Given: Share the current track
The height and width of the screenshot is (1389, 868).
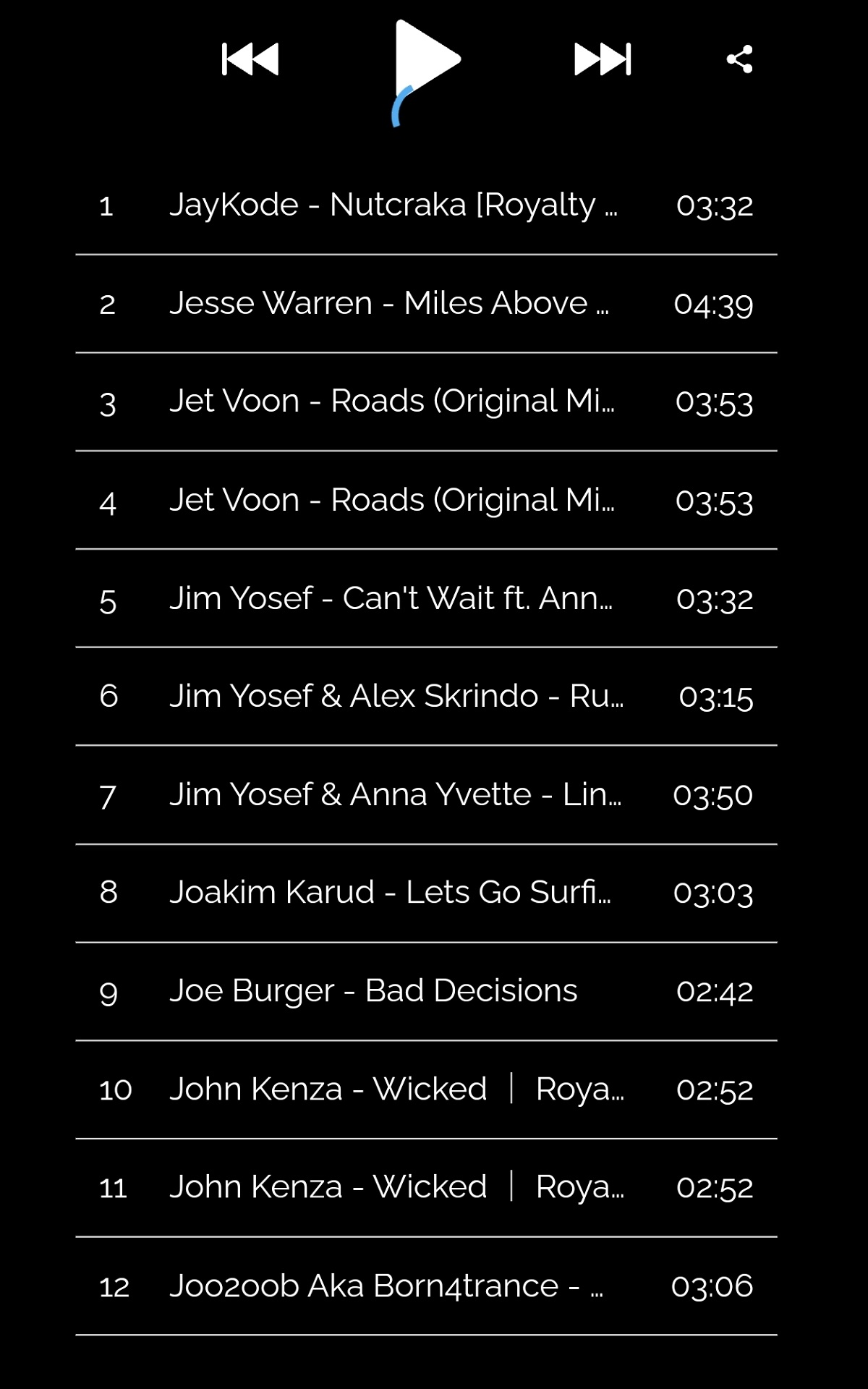Looking at the screenshot, I should [x=739, y=59].
